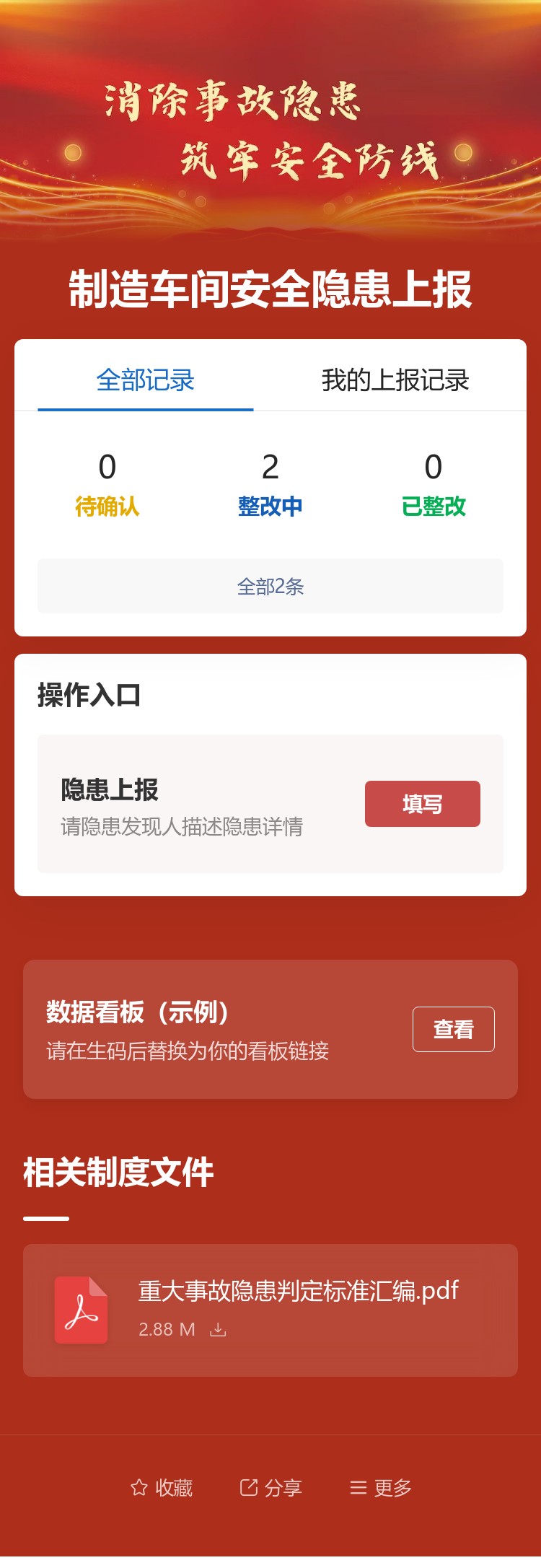The height and width of the screenshot is (1568, 541).
Task: Click the 整改中 counter showing 2
Action: coord(270,482)
